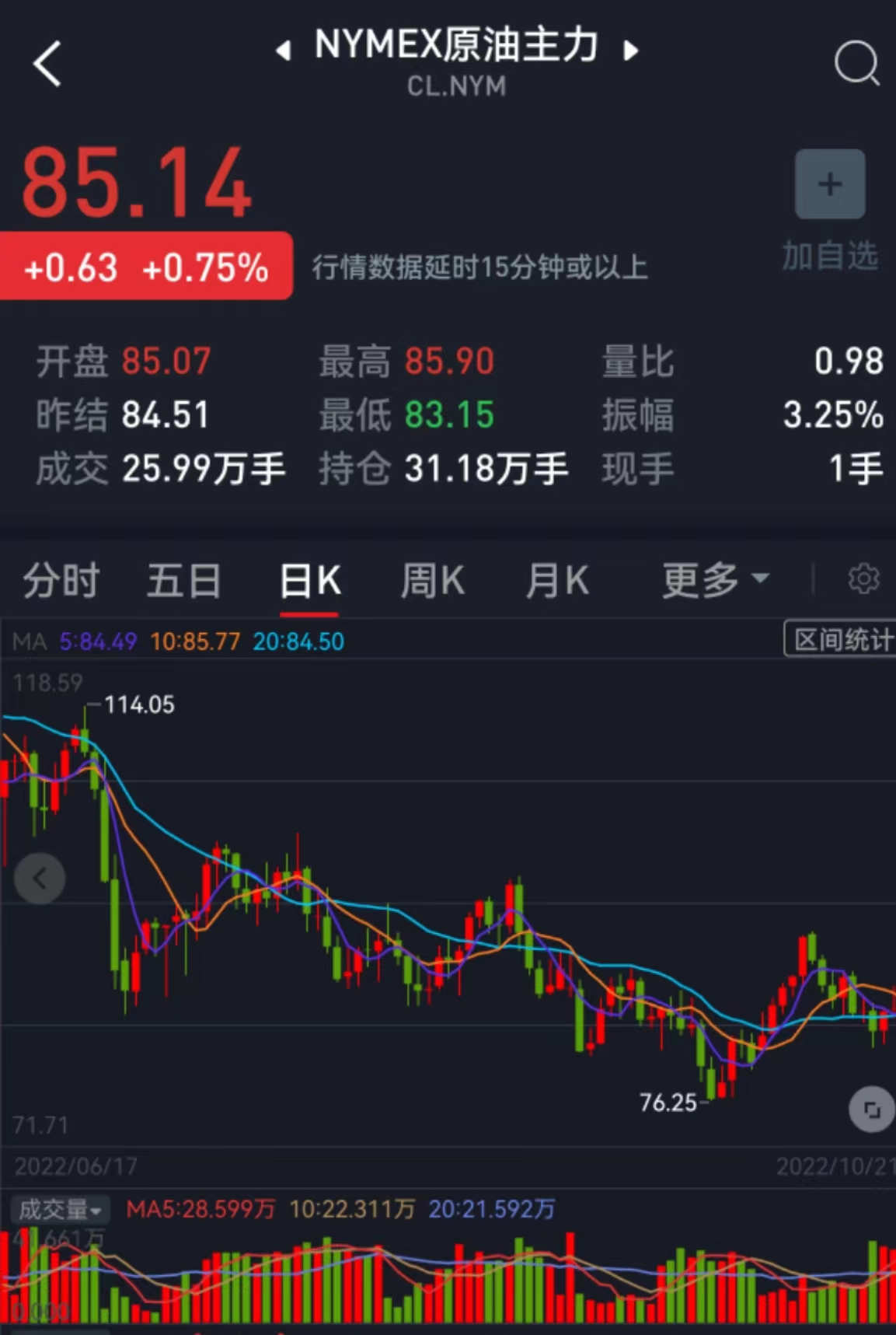Open the 成交量 indicator dropdown

point(60,1209)
